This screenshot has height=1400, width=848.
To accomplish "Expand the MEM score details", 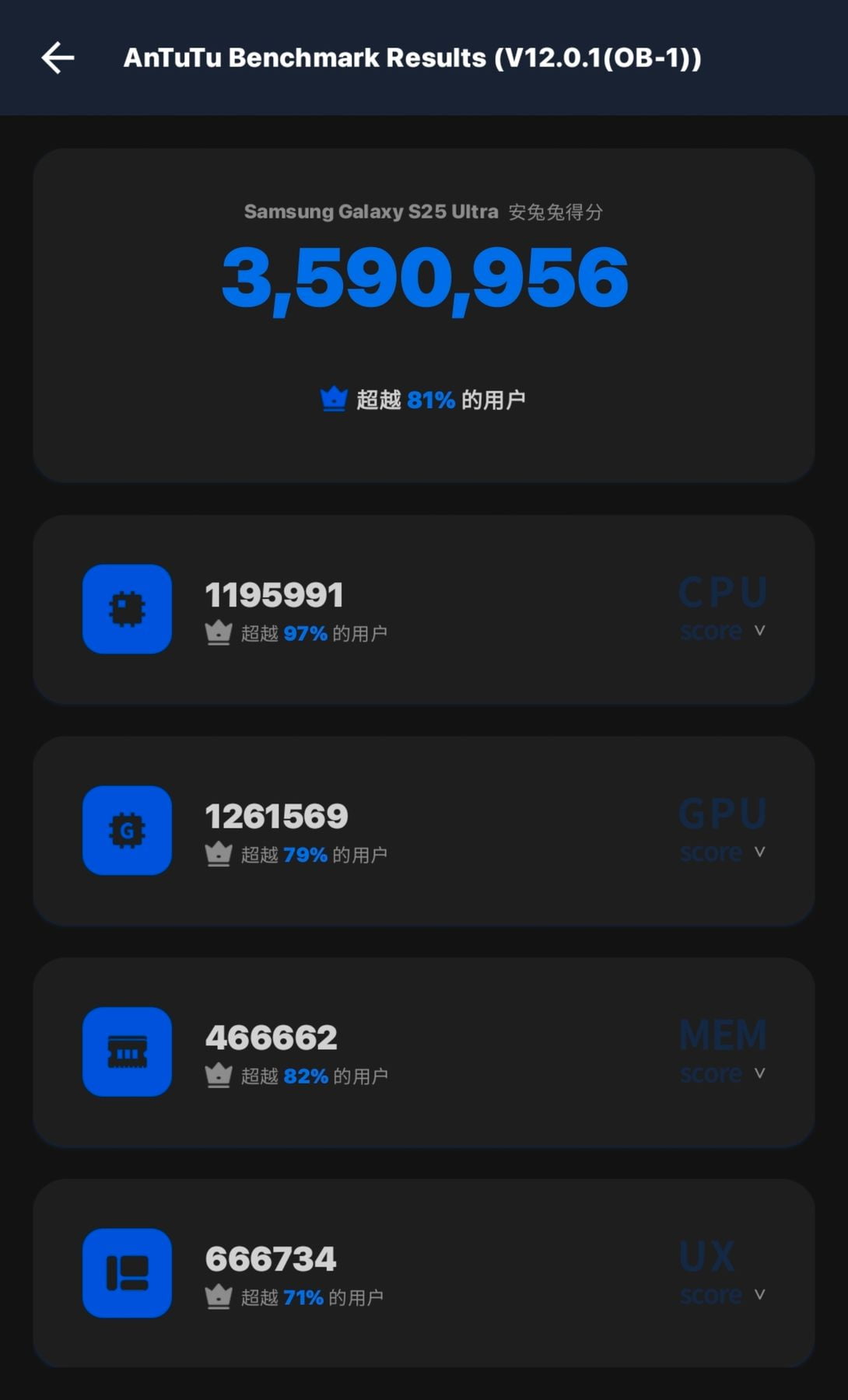I will point(759,1073).
